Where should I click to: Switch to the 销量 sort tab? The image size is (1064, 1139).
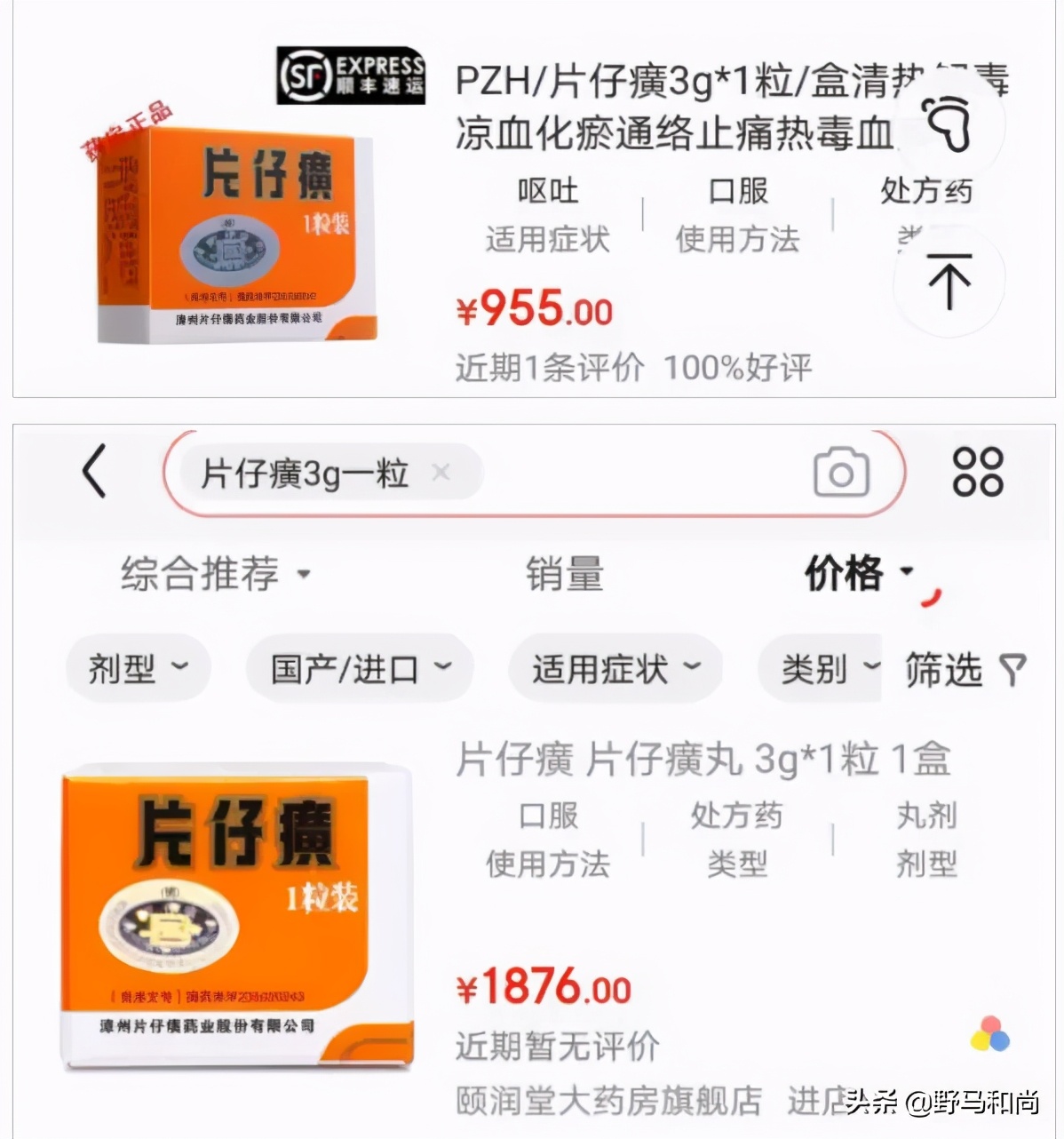coord(563,575)
